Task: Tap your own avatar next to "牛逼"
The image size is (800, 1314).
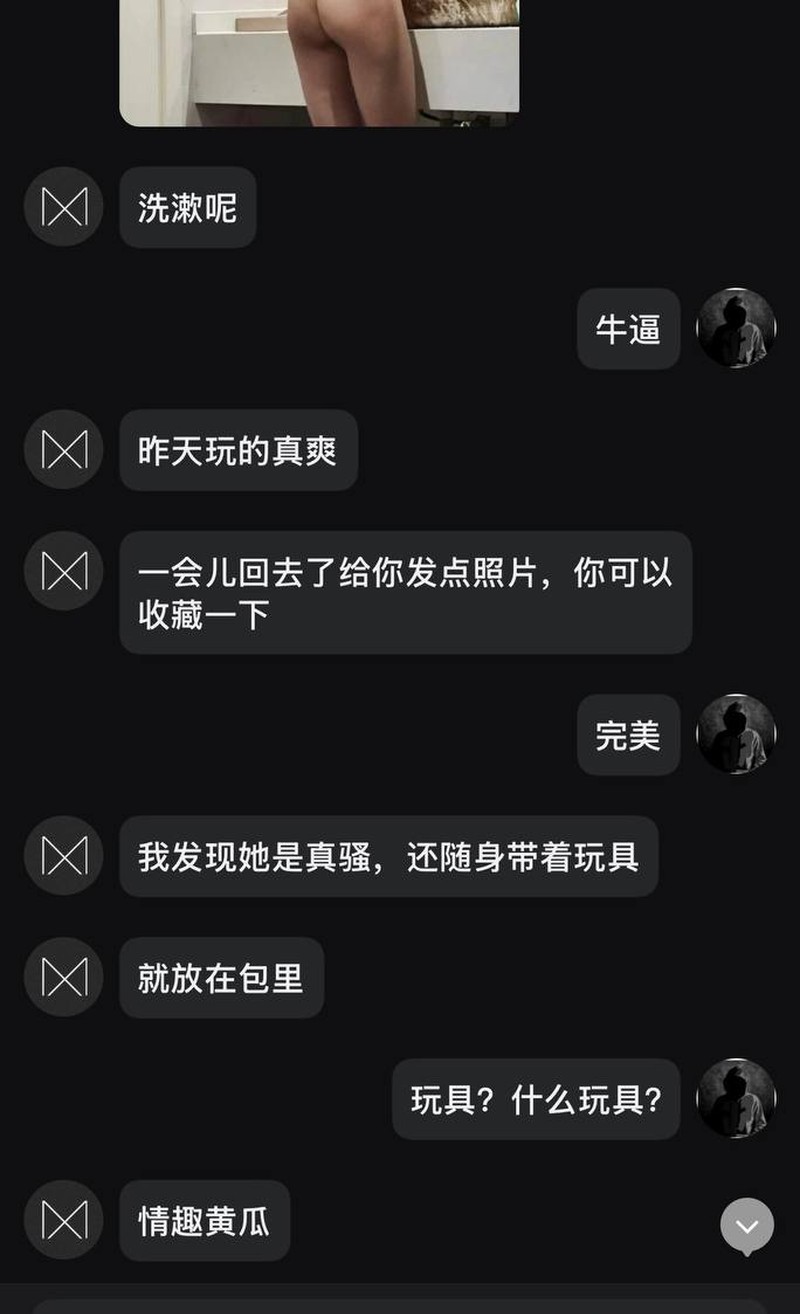Action: pos(736,328)
